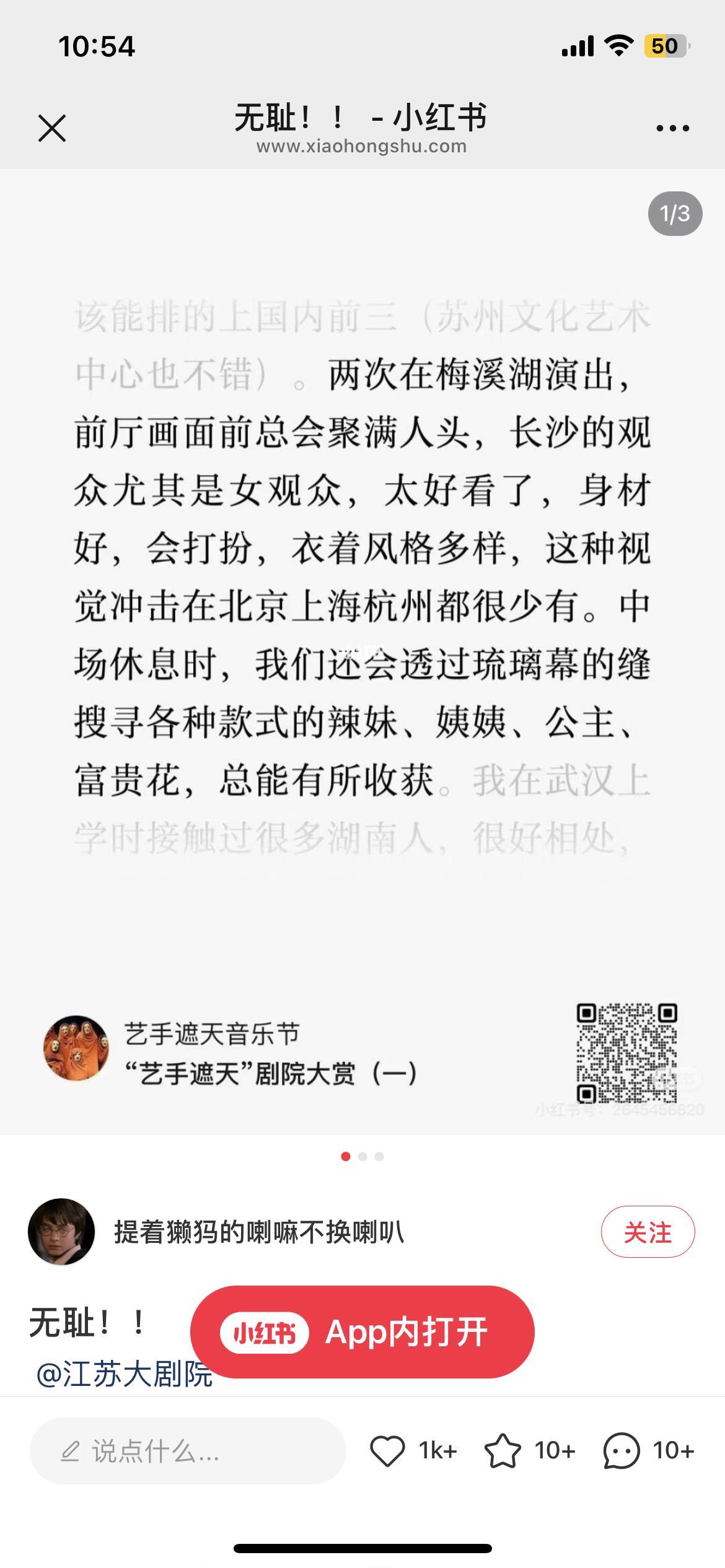Close the Xiaohongshu web page
The width and height of the screenshot is (725, 1568).
(52, 128)
